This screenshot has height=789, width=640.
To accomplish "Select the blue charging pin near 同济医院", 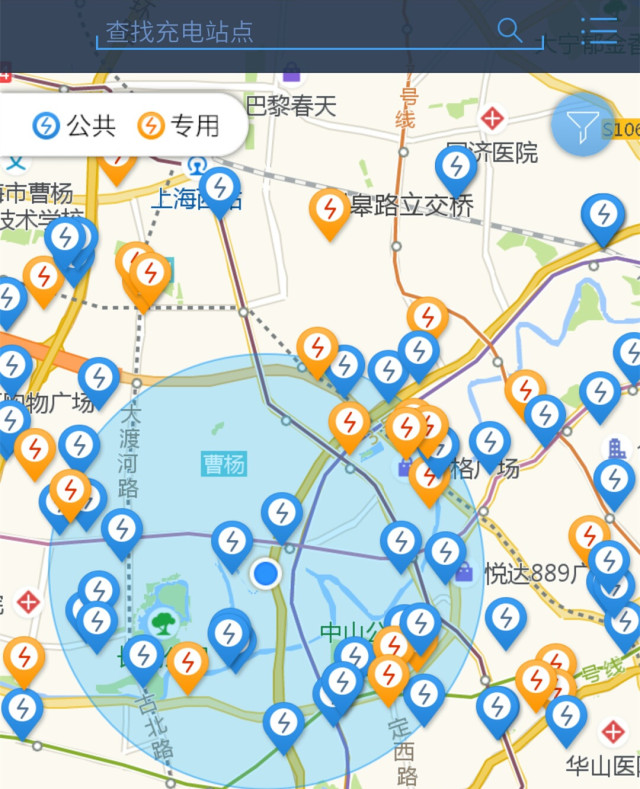I will pyautogui.click(x=456, y=165).
